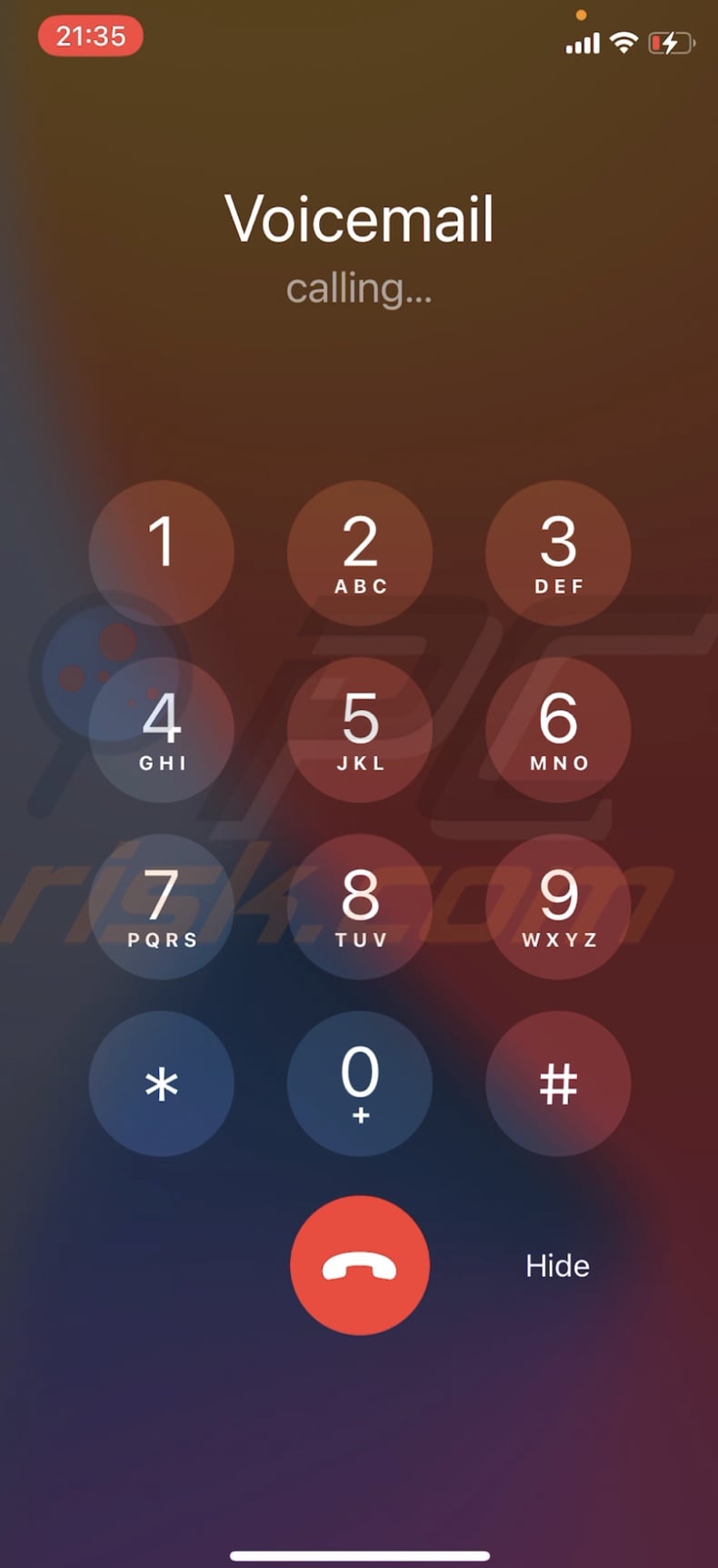Hide the dial pad
718x1568 pixels.
coord(557,1265)
